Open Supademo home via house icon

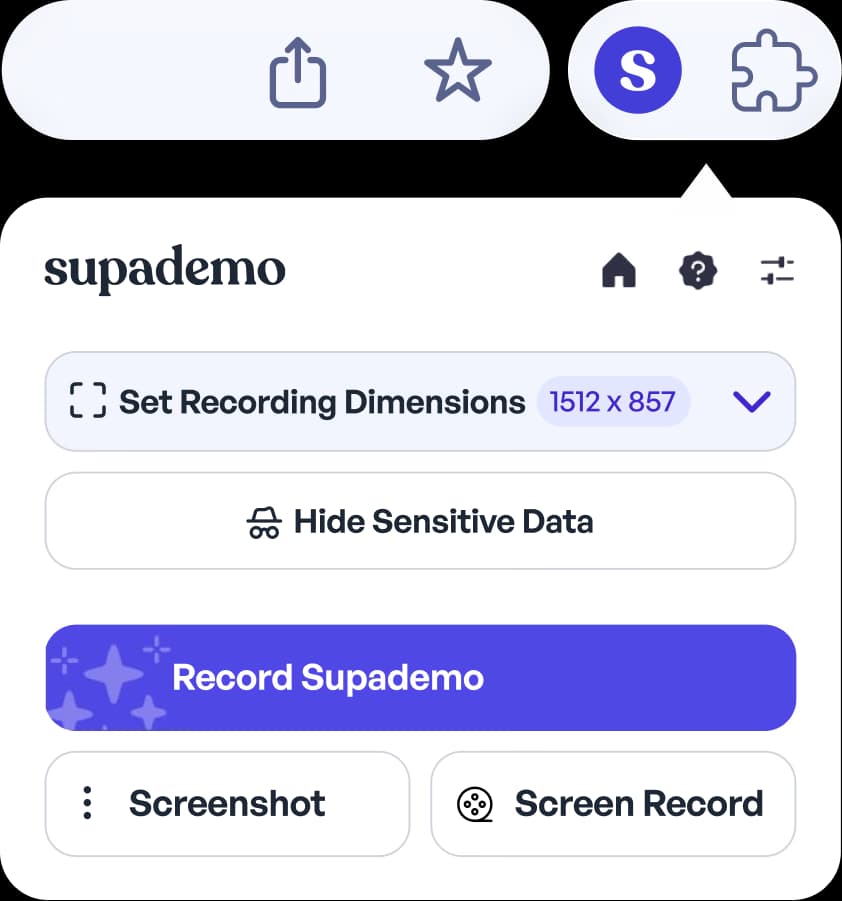coord(620,272)
